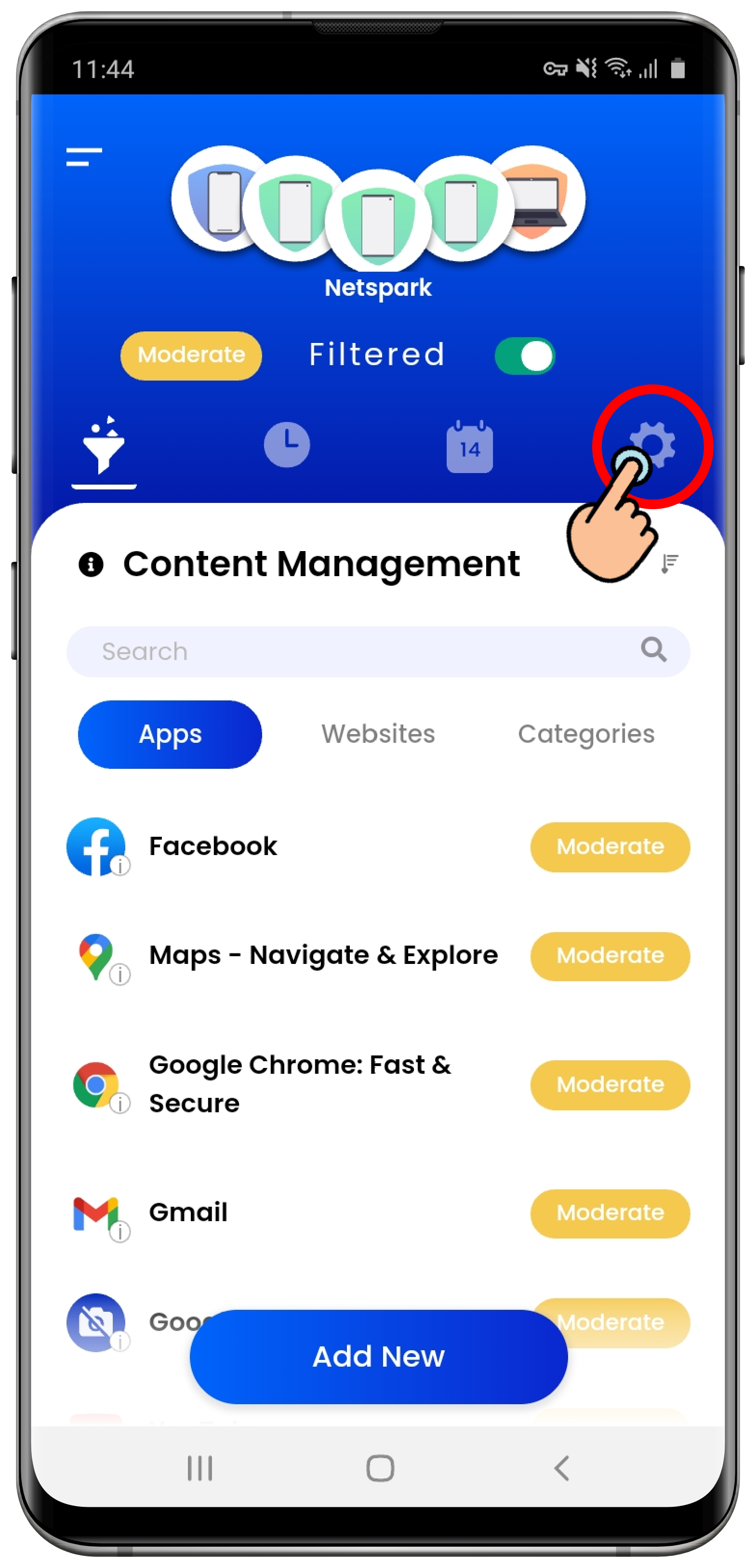756x1568 pixels.
Task: Switch to the calendar schedule tab
Action: click(x=469, y=447)
